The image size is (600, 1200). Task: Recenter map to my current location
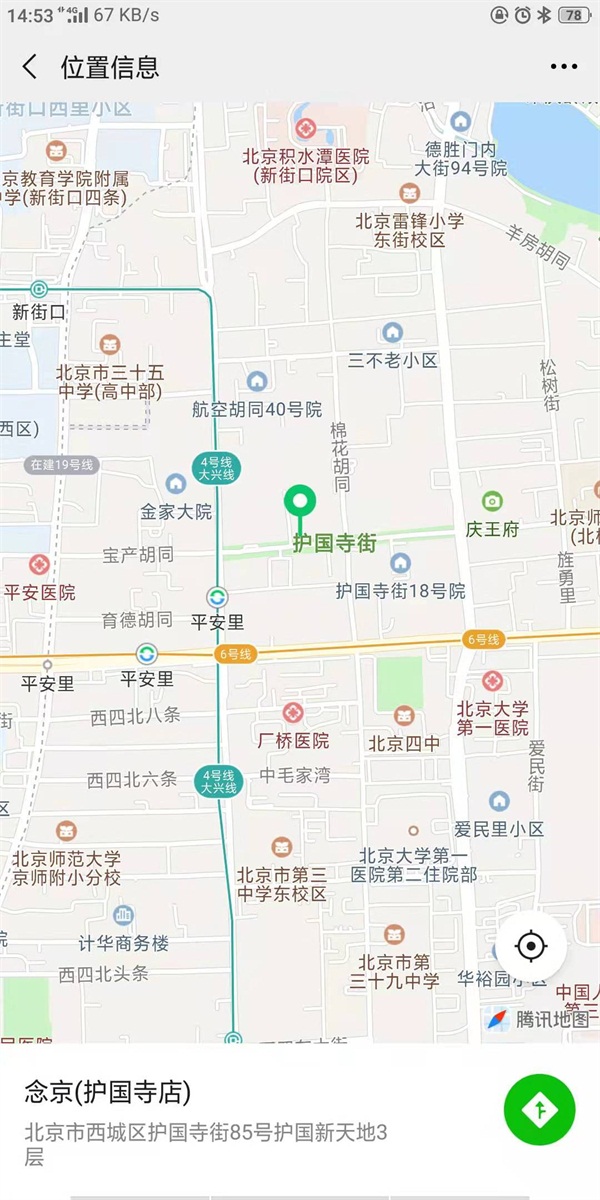tap(531, 946)
